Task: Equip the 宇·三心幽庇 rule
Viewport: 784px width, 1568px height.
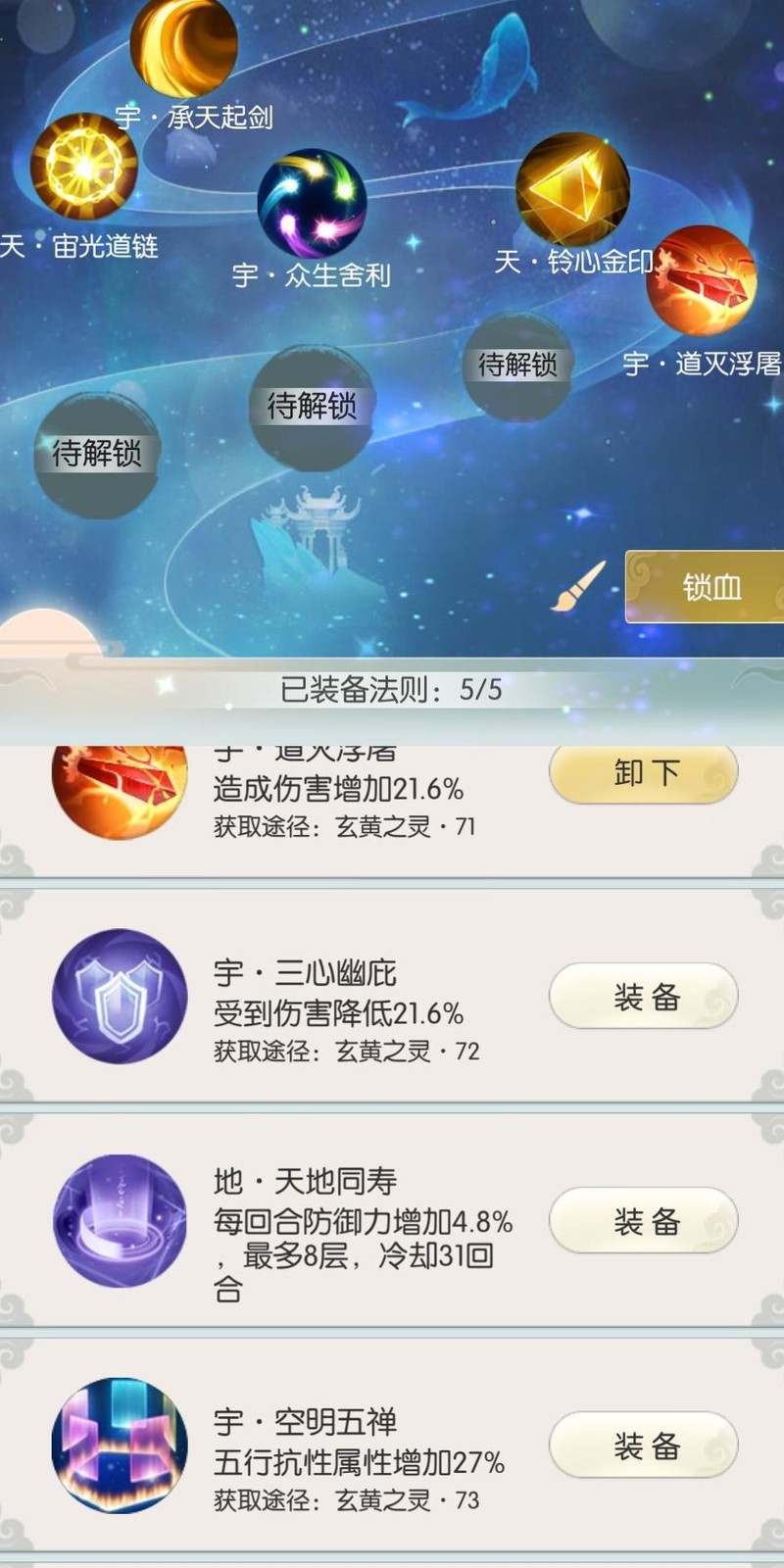Action: pyautogui.click(x=643, y=997)
